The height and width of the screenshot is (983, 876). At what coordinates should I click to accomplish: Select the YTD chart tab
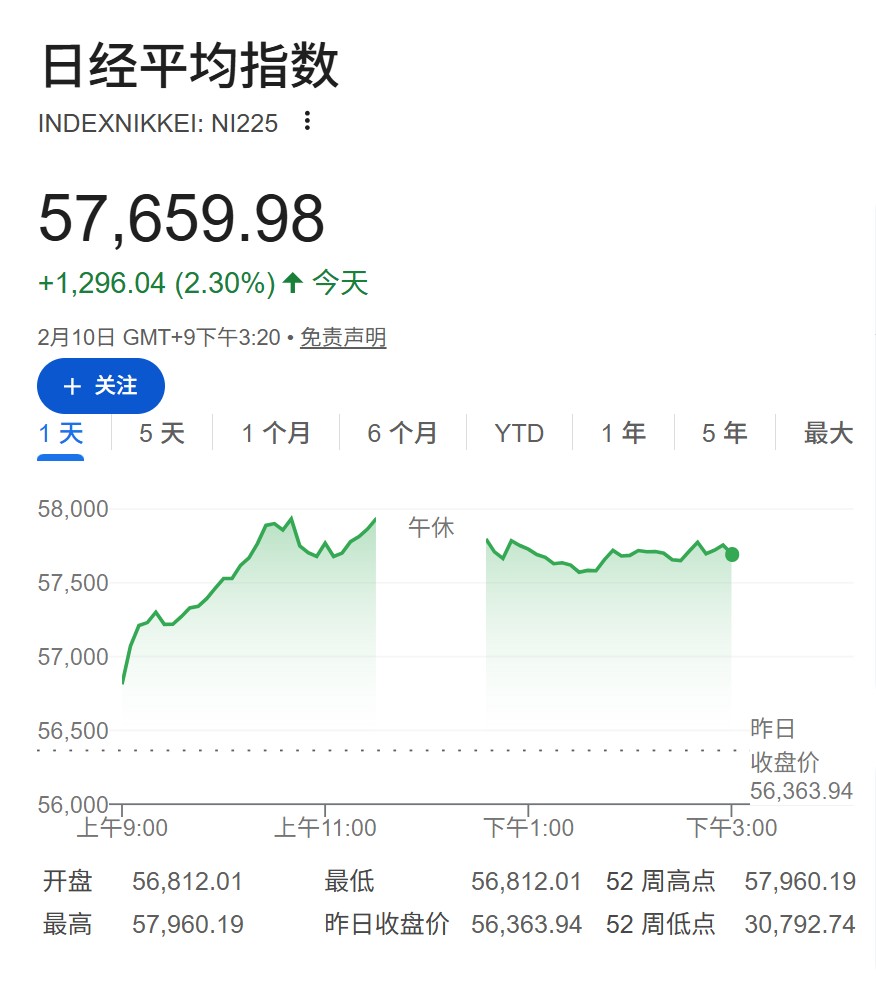coord(519,434)
